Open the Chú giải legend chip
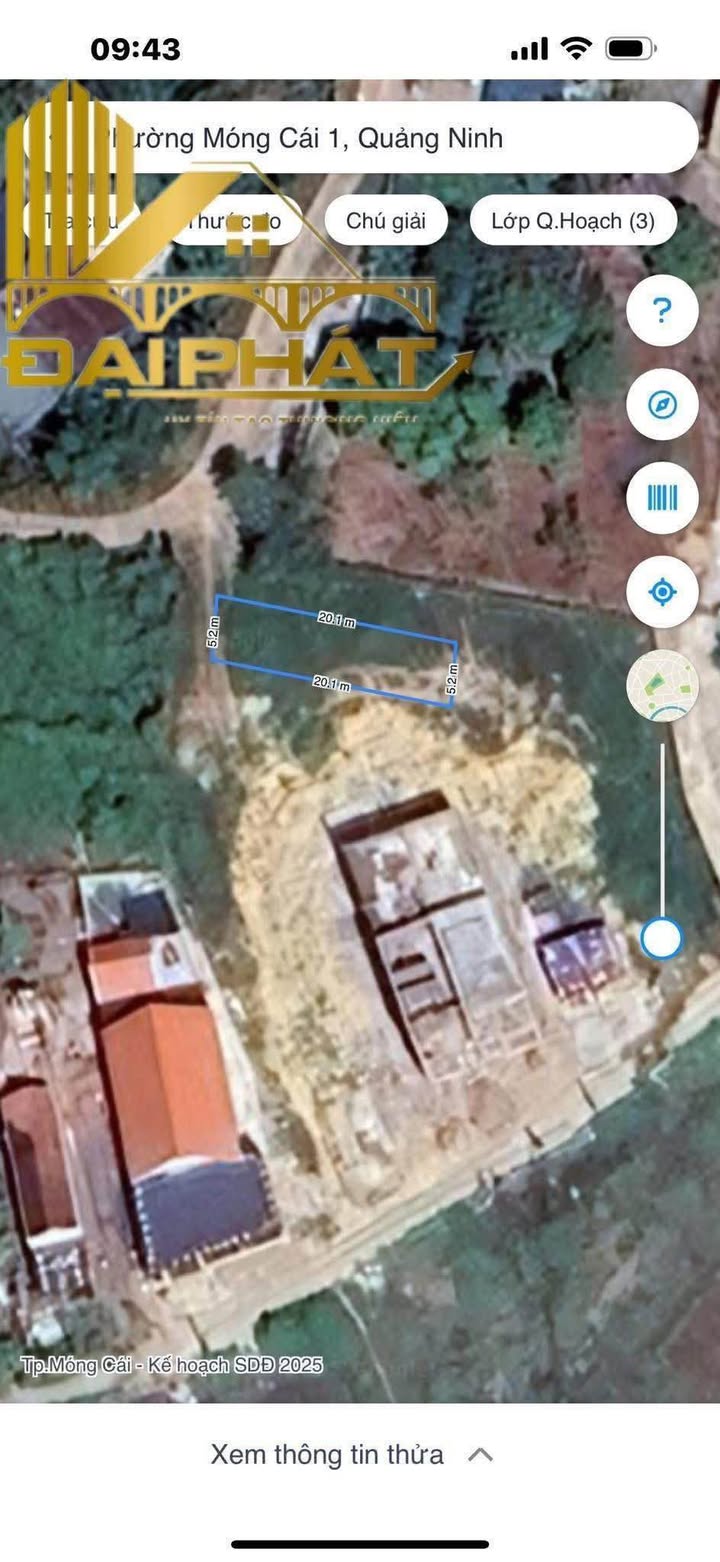The height and width of the screenshot is (1562, 720). point(386,221)
